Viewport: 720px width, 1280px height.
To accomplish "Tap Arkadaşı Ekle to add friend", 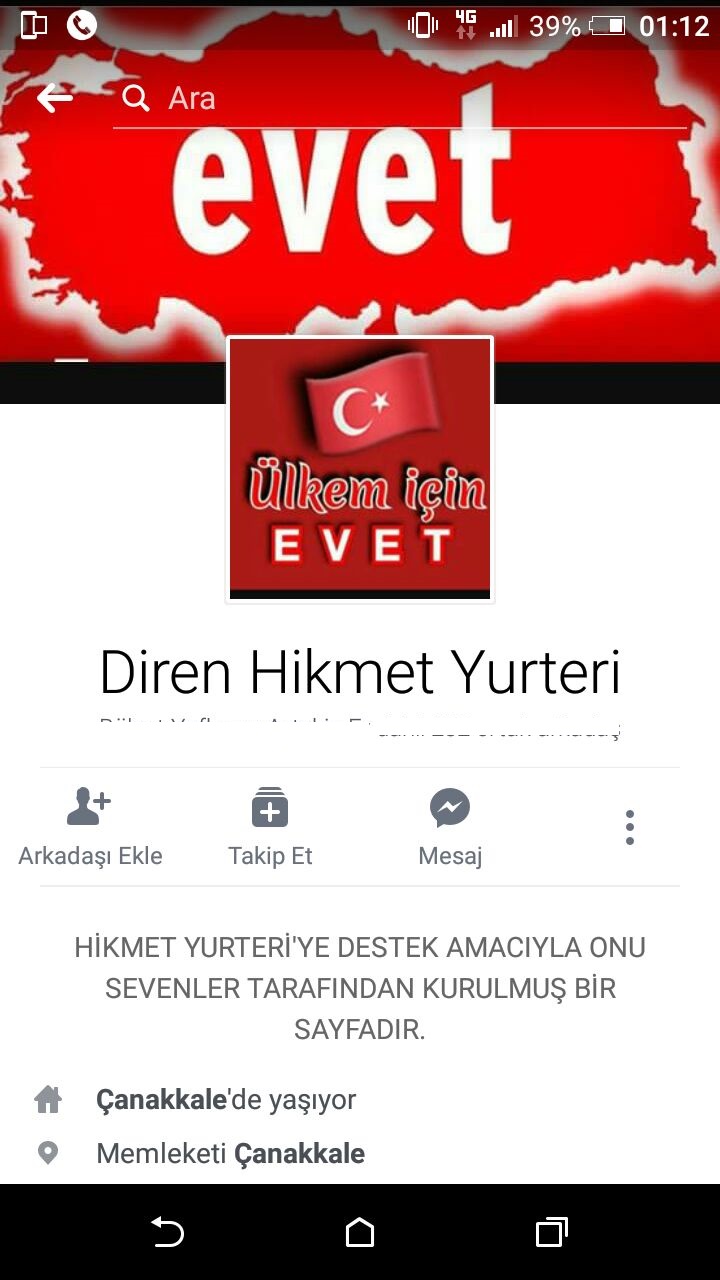I will click(x=90, y=827).
